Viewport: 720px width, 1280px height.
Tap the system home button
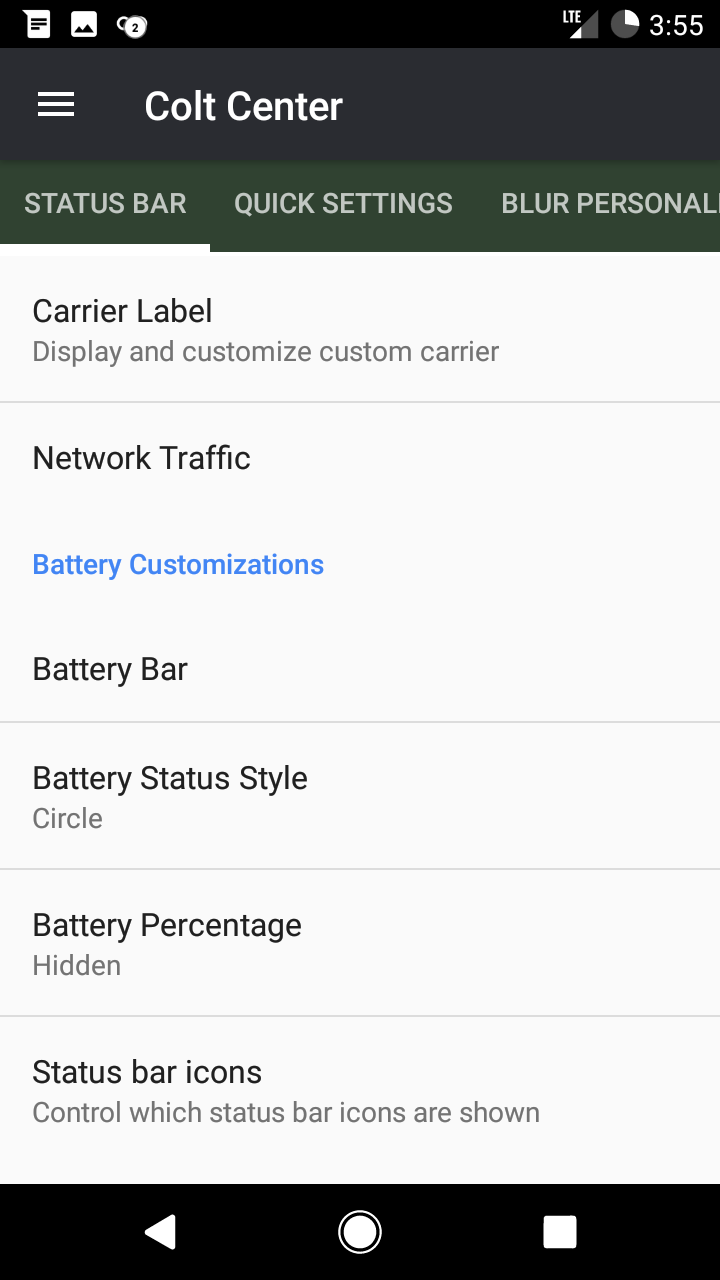pyautogui.click(x=360, y=1232)
